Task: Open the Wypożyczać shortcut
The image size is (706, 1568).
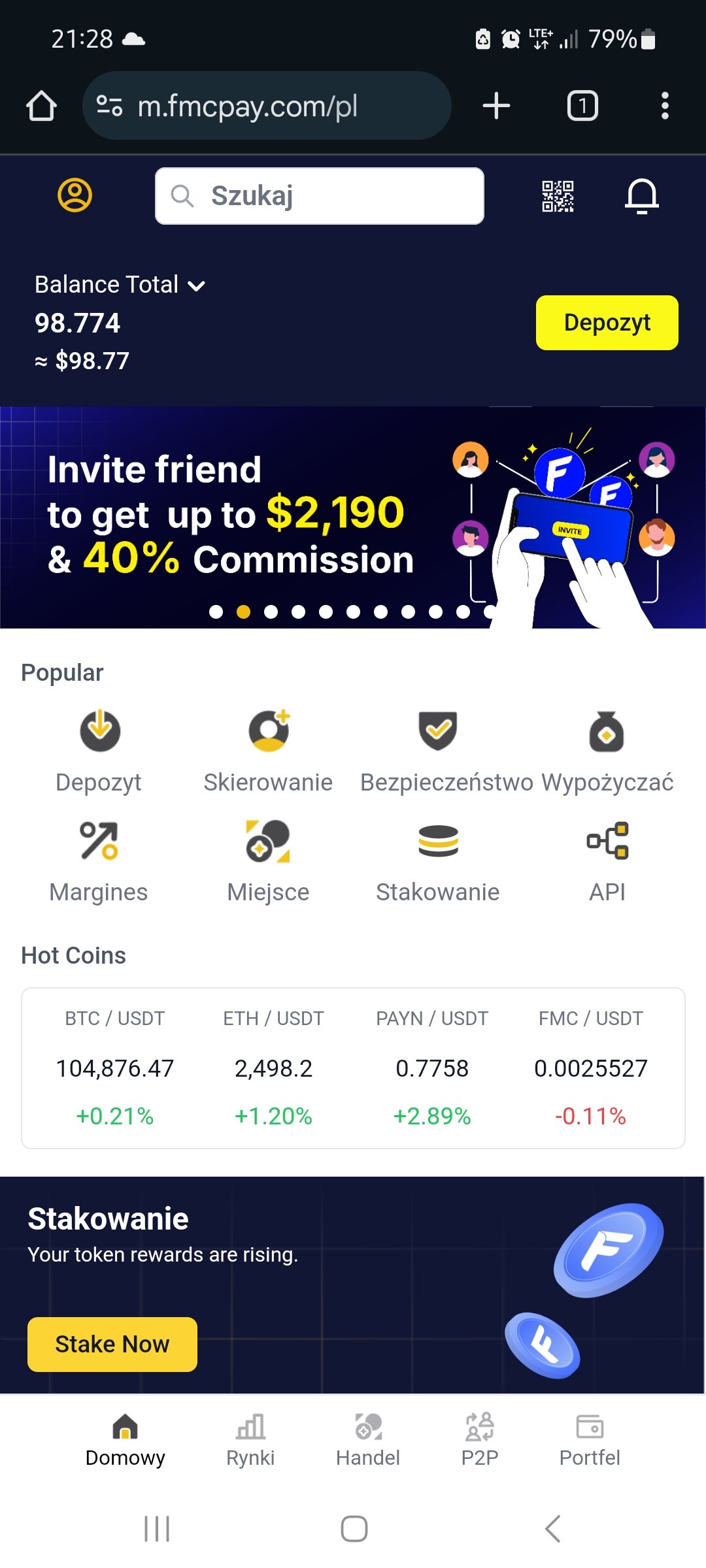Action: (x=607, y=751)
